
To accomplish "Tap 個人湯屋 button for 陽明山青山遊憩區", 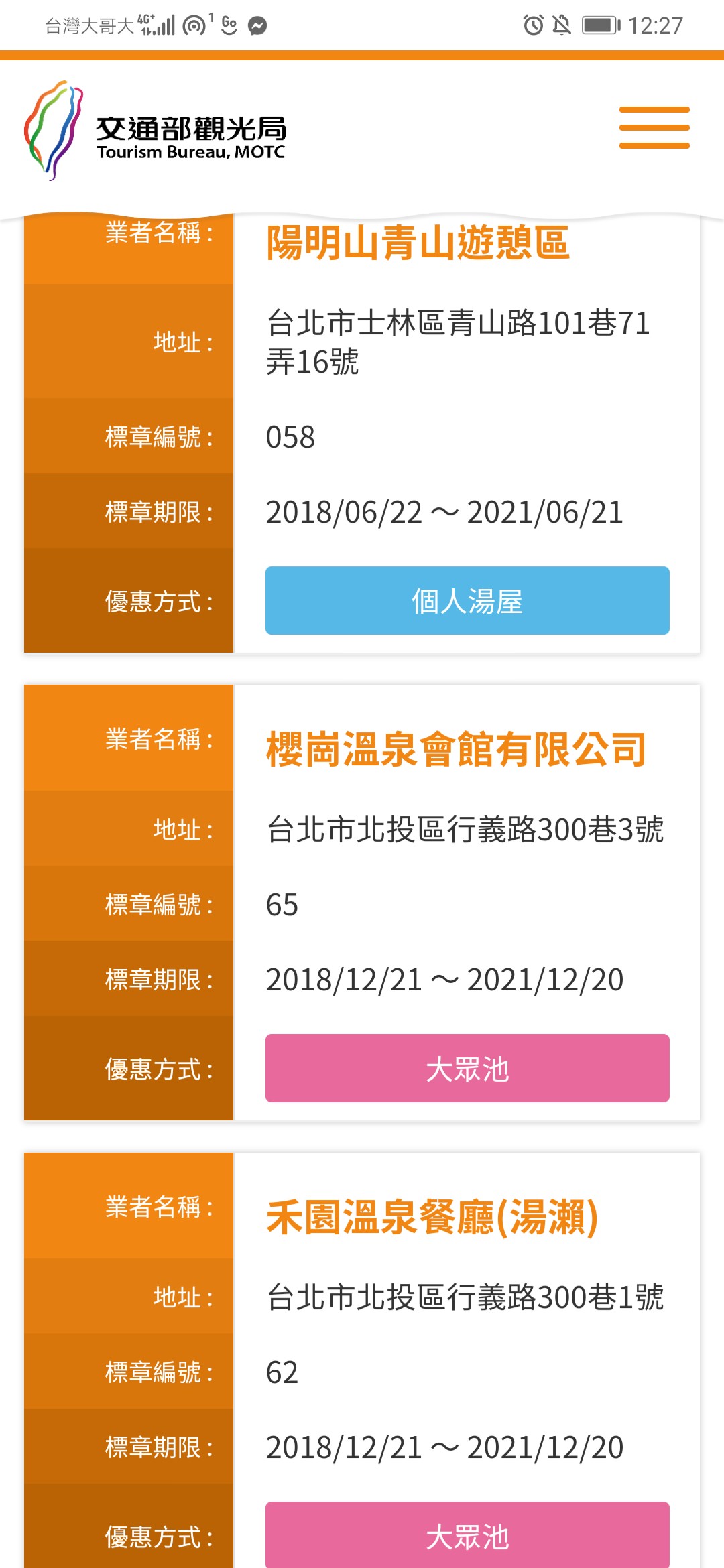I will click(x=467, y=600).
